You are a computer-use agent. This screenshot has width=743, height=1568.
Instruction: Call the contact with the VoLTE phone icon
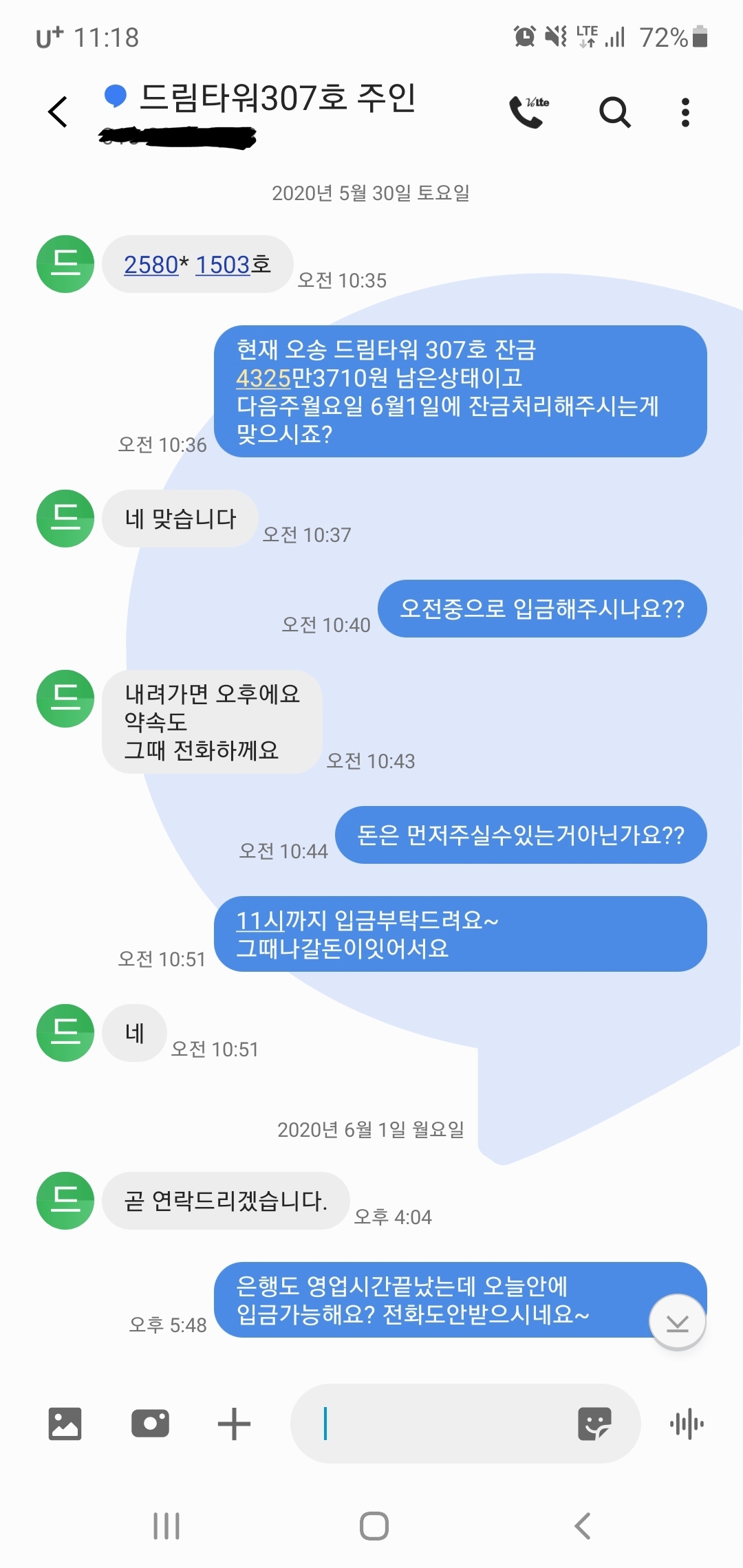tap(529, 111)
